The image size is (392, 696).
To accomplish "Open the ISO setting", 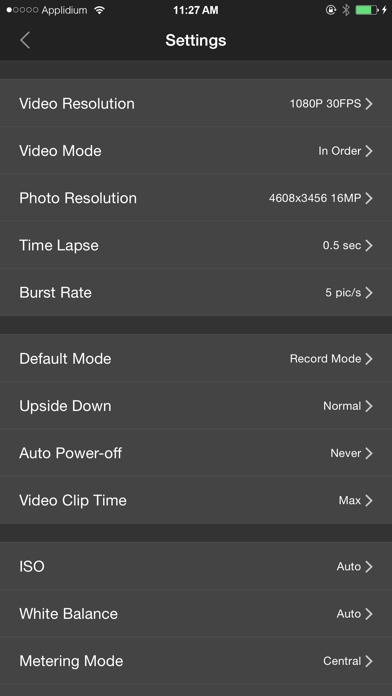I will [196, 566].
